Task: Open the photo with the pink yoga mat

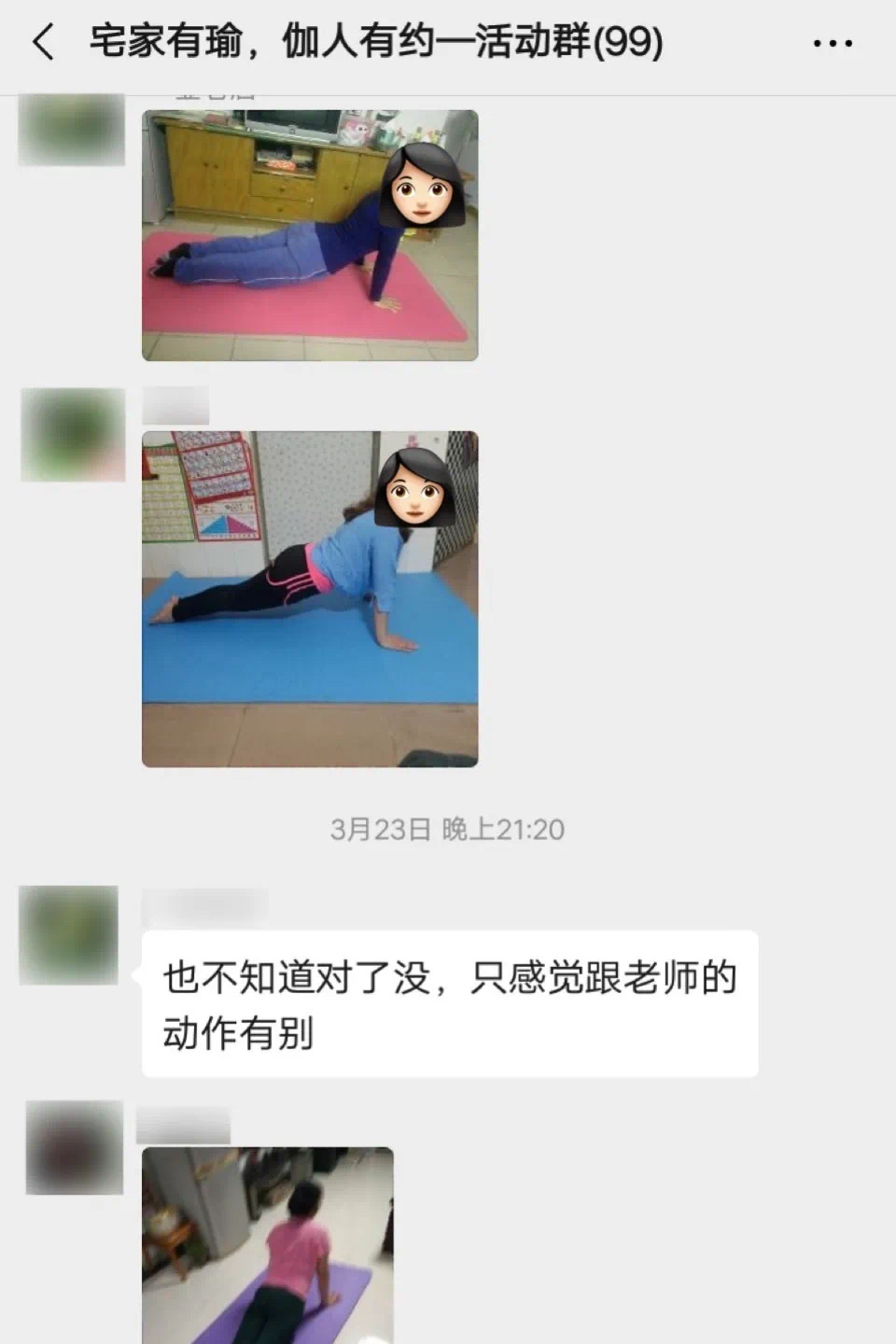Action: tap(310, 235)
